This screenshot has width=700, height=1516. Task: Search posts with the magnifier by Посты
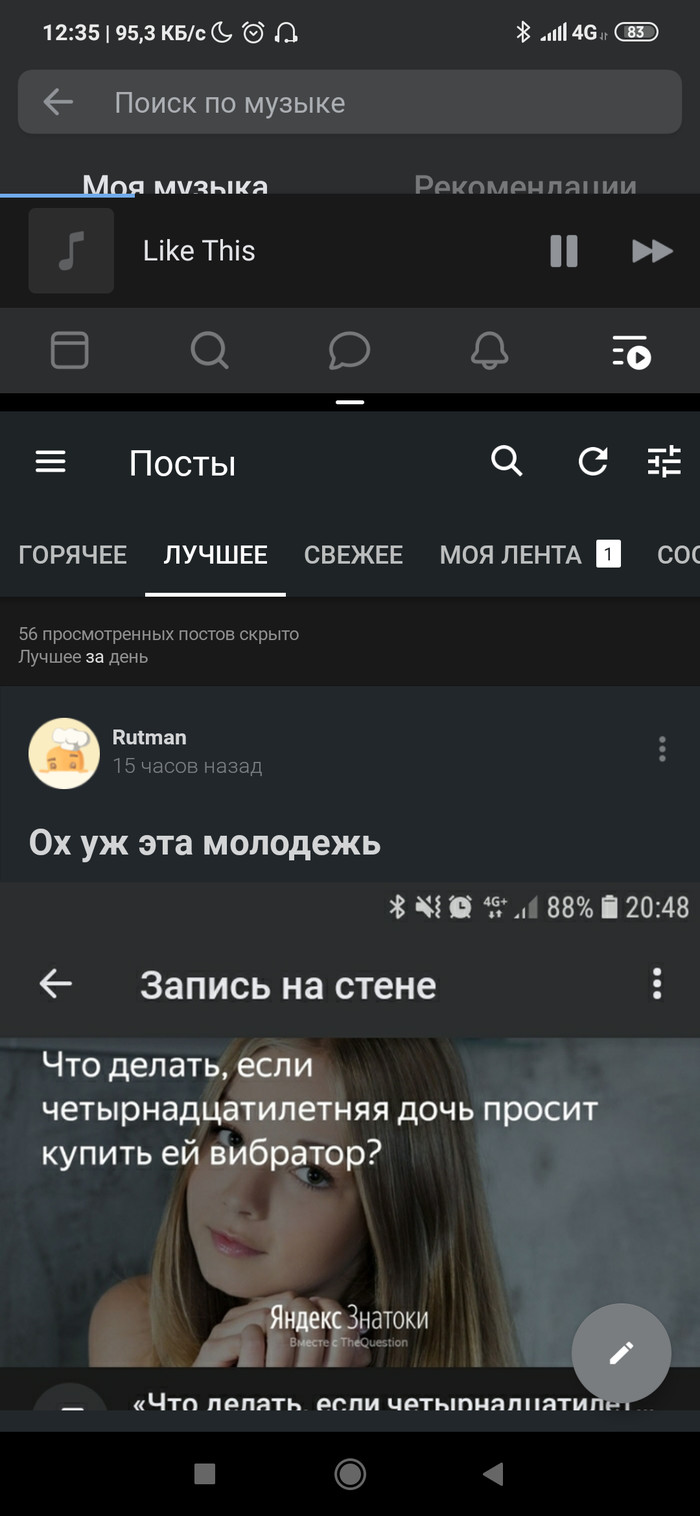click(507, 462)
